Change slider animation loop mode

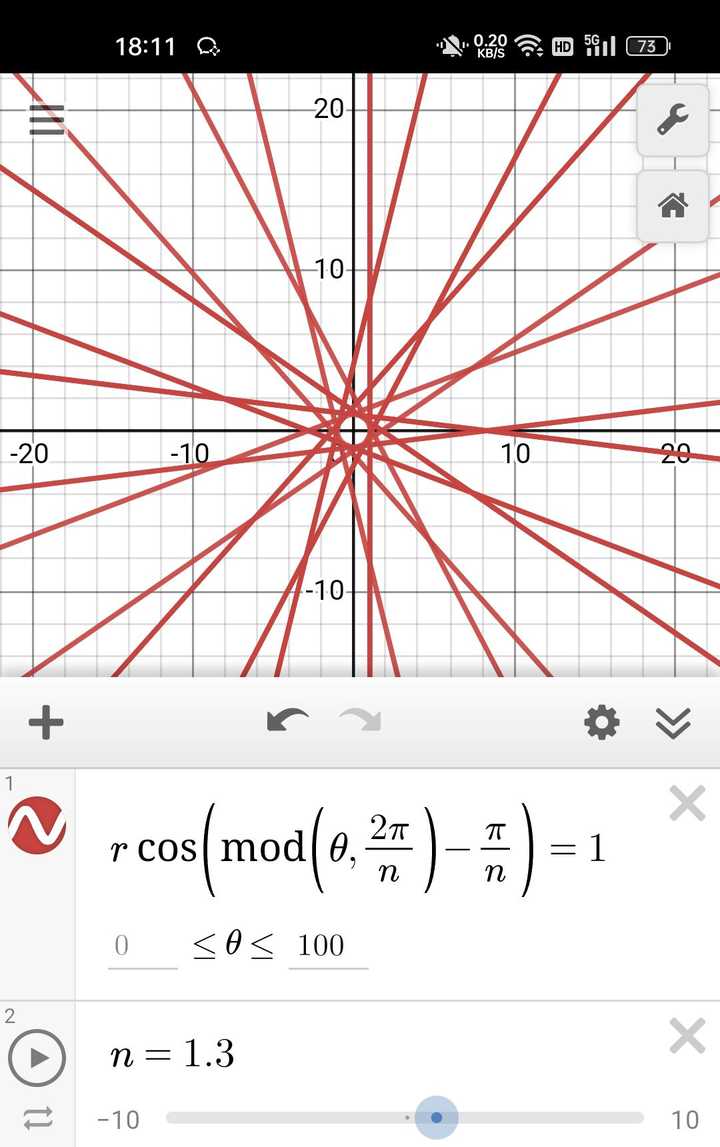37,1118
